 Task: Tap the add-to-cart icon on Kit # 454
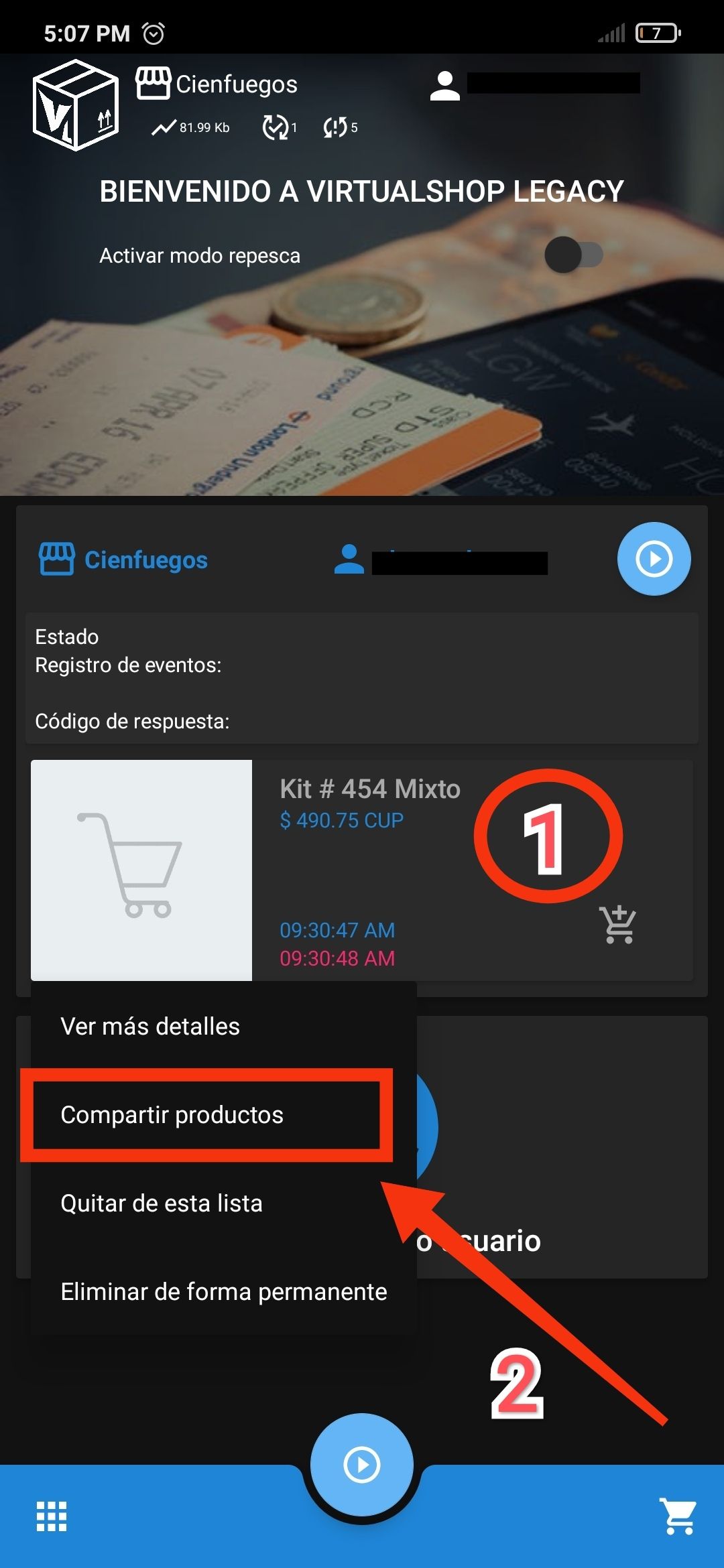[x=617, y=925]
